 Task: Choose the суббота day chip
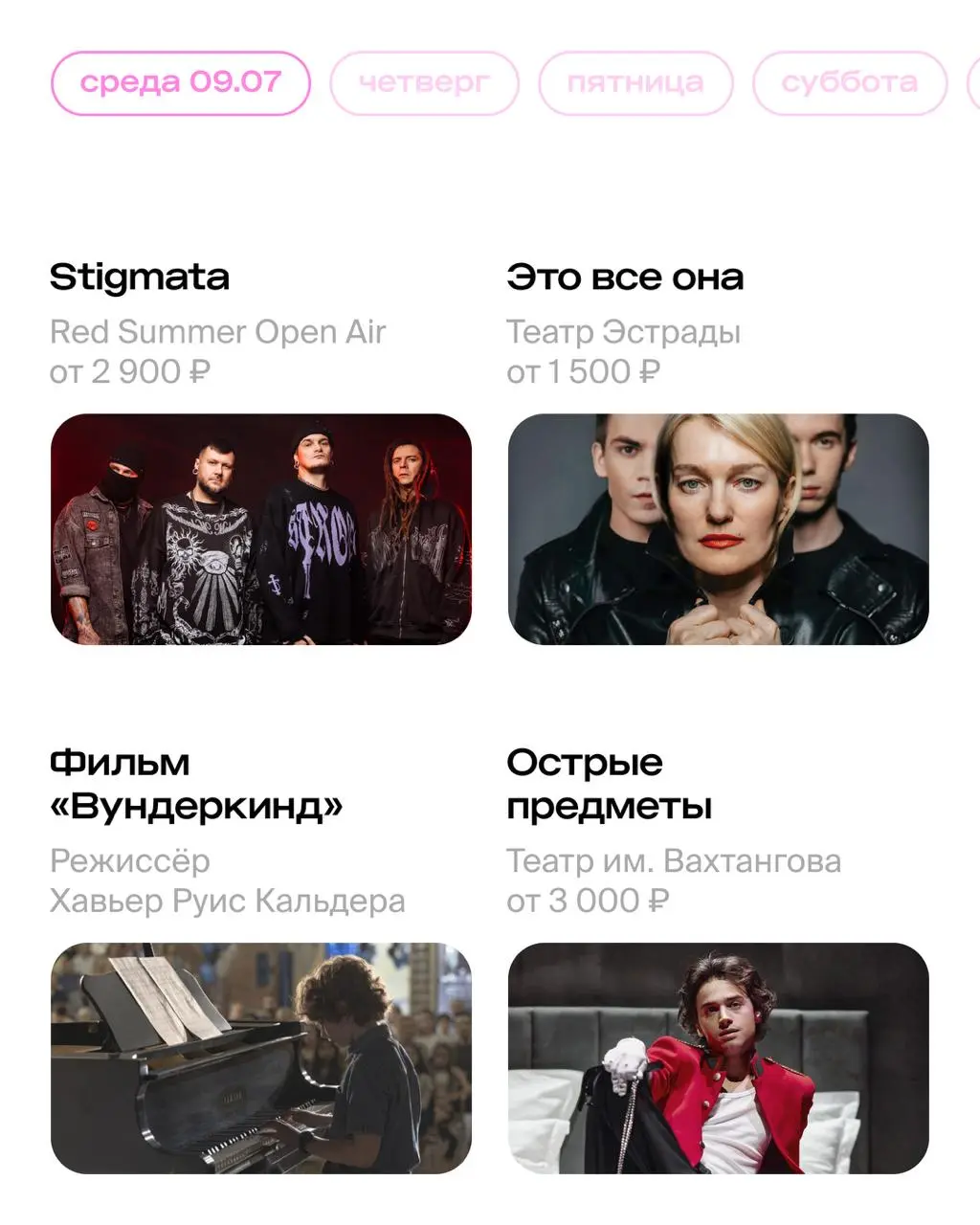click(x=850, y=83)
